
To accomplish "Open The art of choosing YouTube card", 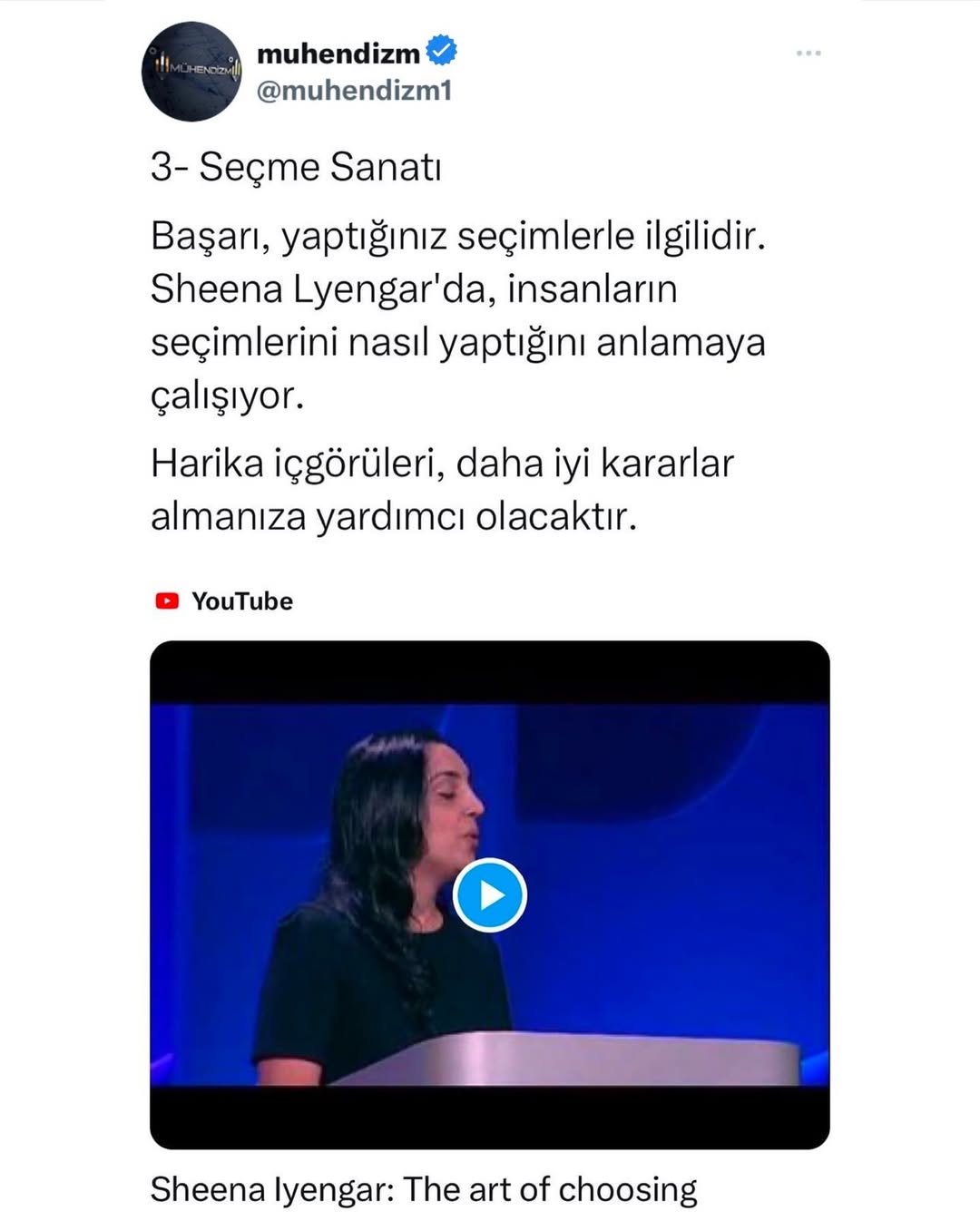I will tap(424, 1188).
